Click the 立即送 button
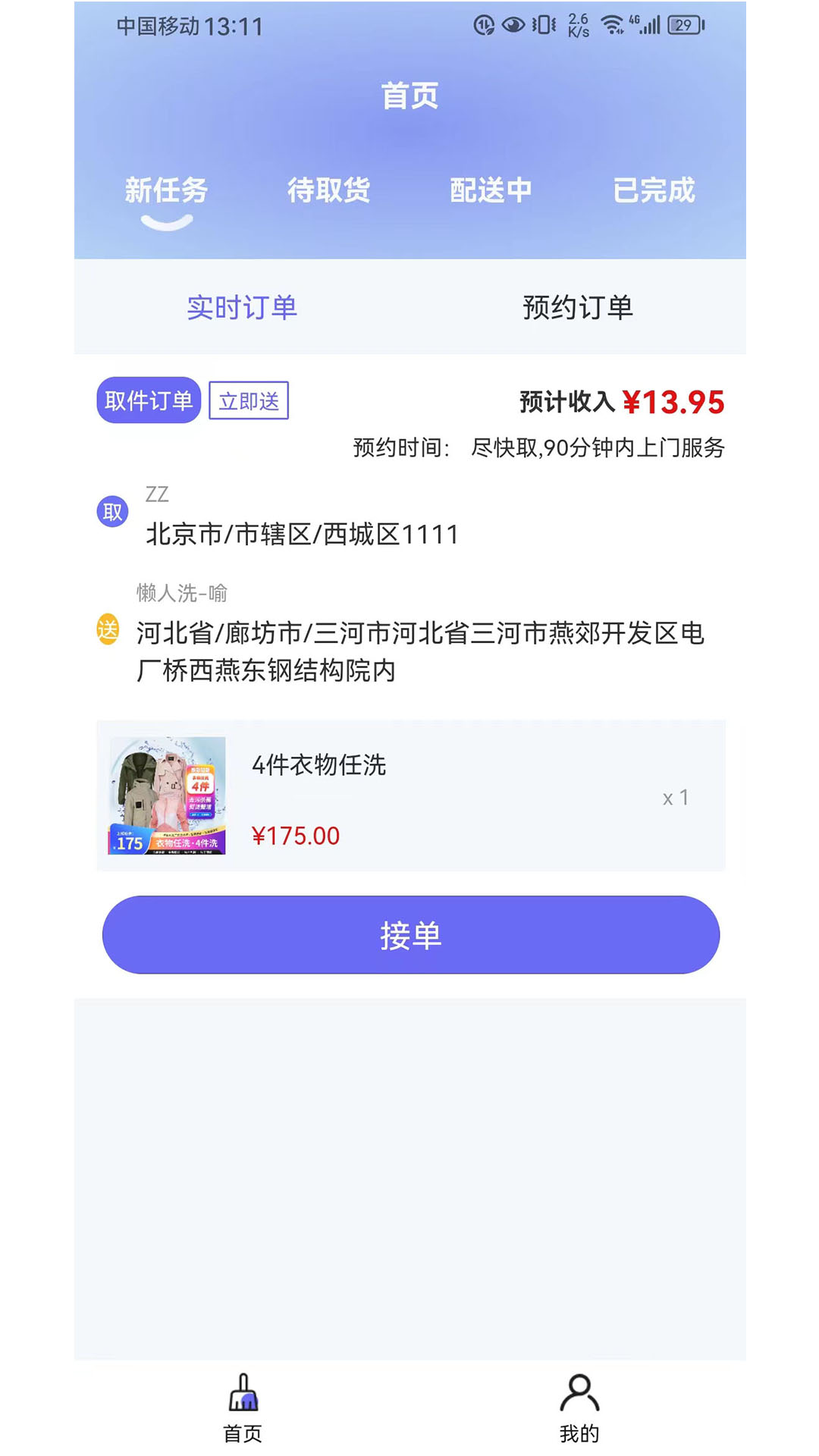 click(x=249, y=400)
